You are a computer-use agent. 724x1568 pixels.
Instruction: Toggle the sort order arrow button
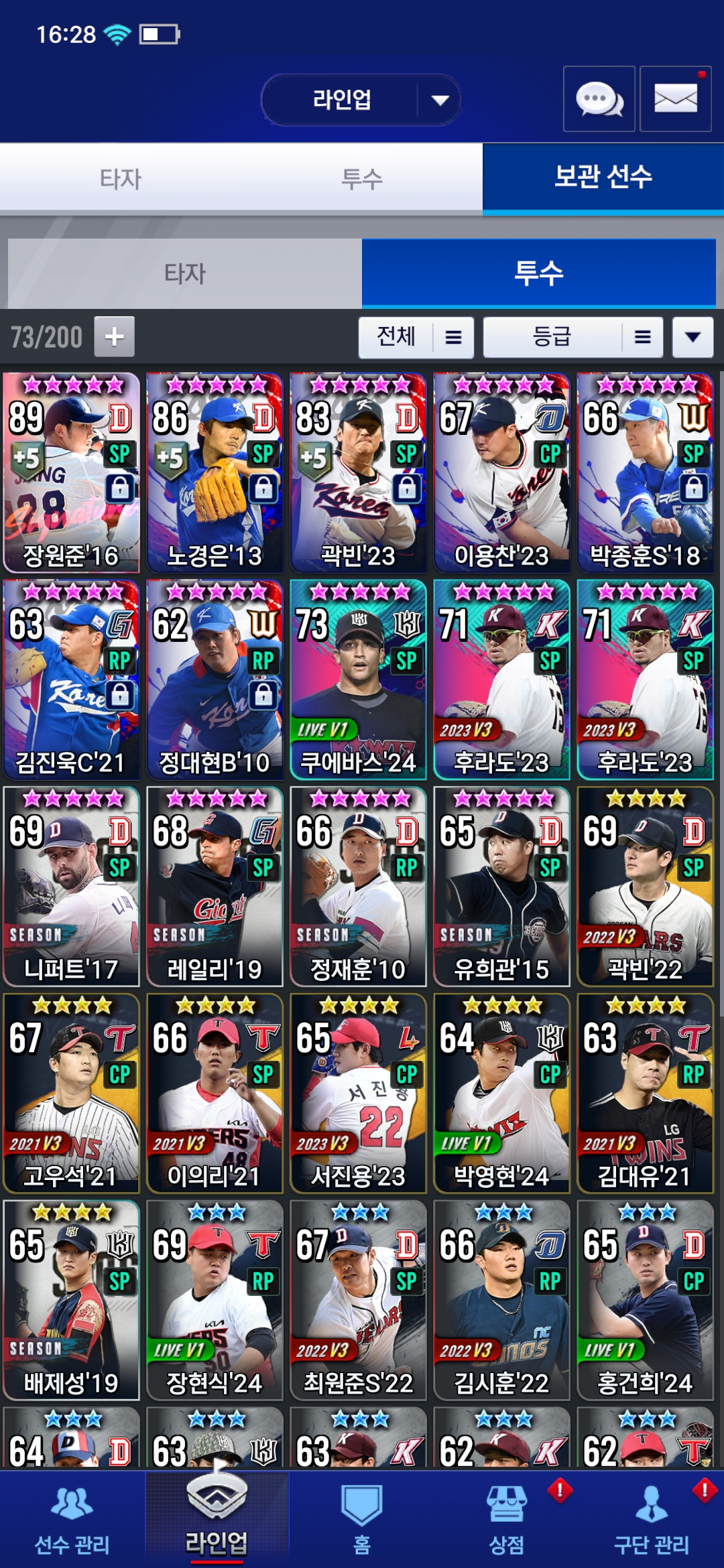692,337
